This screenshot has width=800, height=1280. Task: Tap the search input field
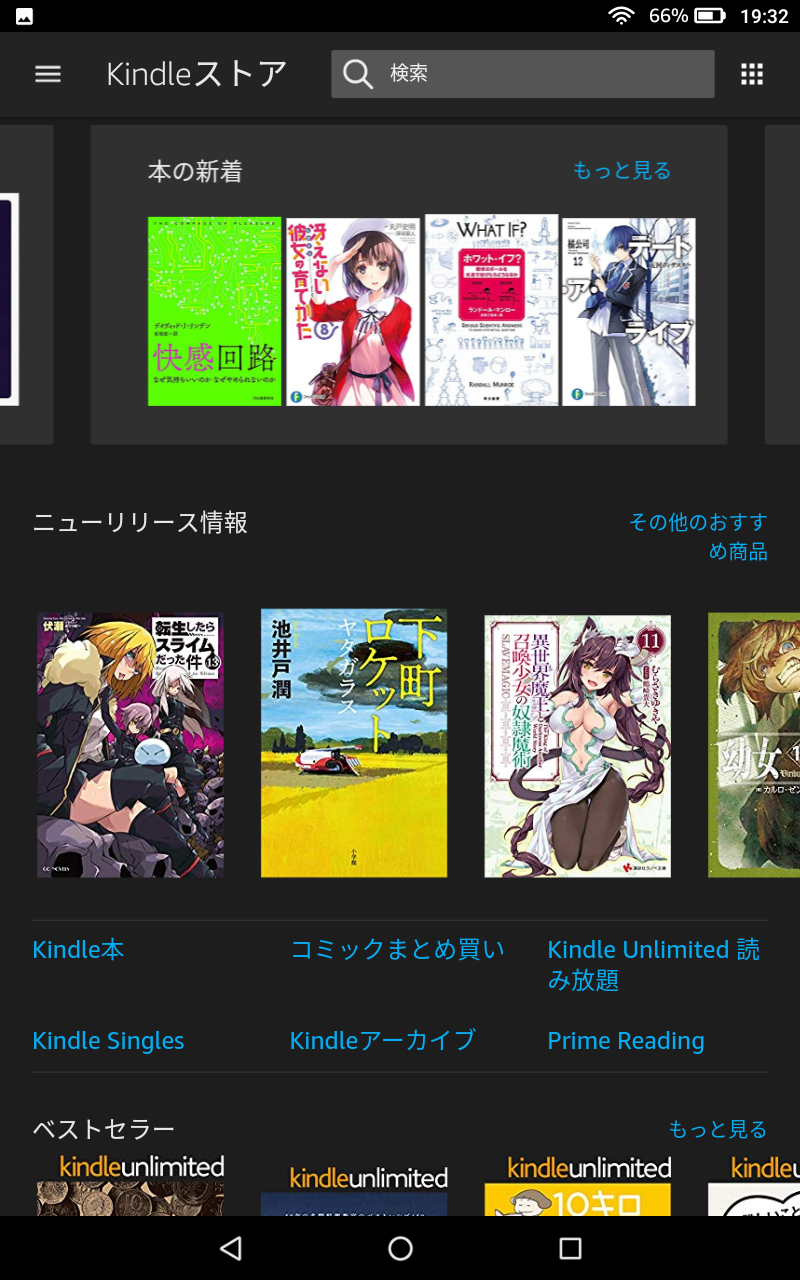click(520, 73)
